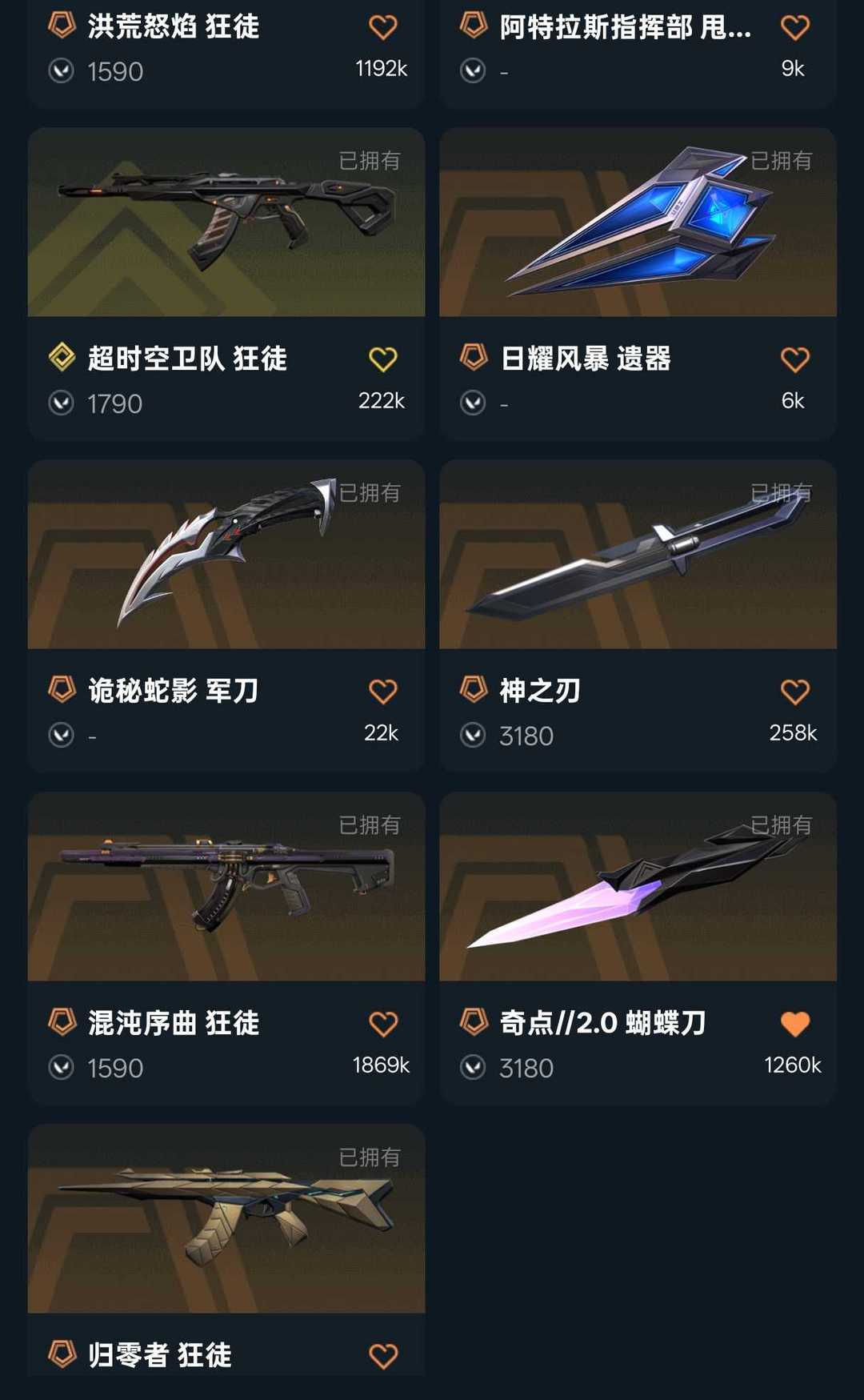864x1400 pixels.
Task: Click the currency icon under 阿特拉斯指挥部 card
Action: point(472,72)
